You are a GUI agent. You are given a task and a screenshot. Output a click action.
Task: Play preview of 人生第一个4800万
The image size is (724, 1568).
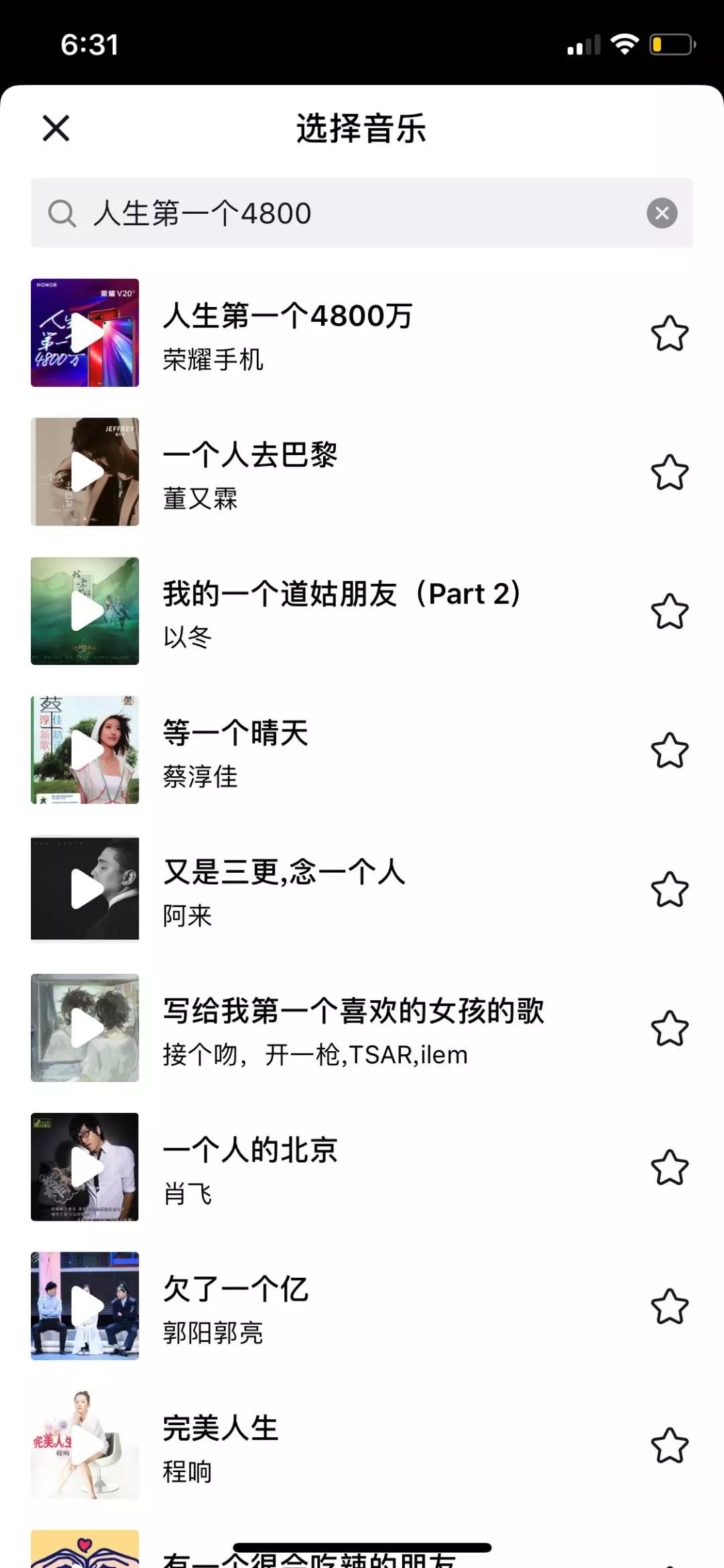[x=85, y=333]
